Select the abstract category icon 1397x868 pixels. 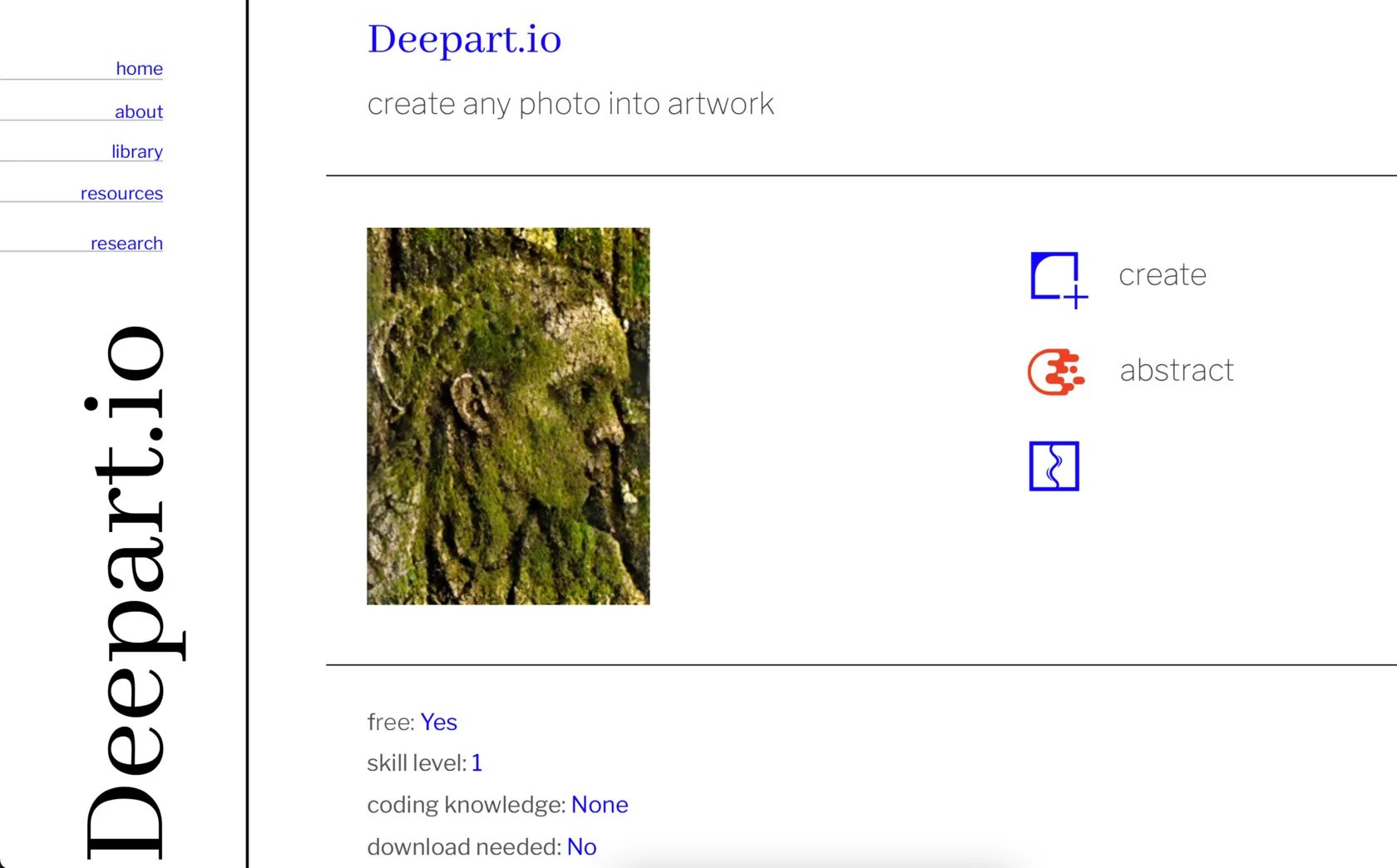(1055, 372)
